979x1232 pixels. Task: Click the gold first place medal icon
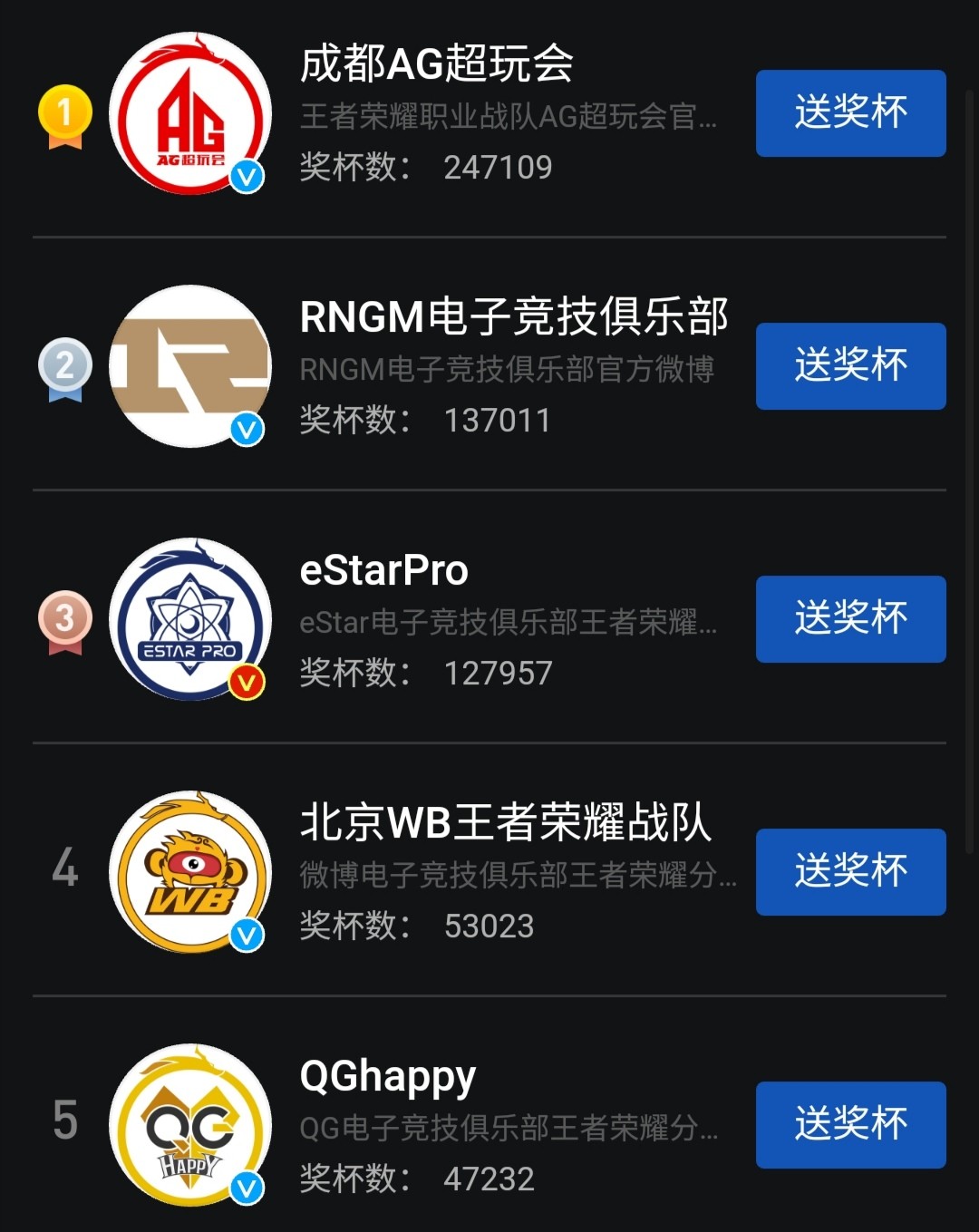coord(64,113)
